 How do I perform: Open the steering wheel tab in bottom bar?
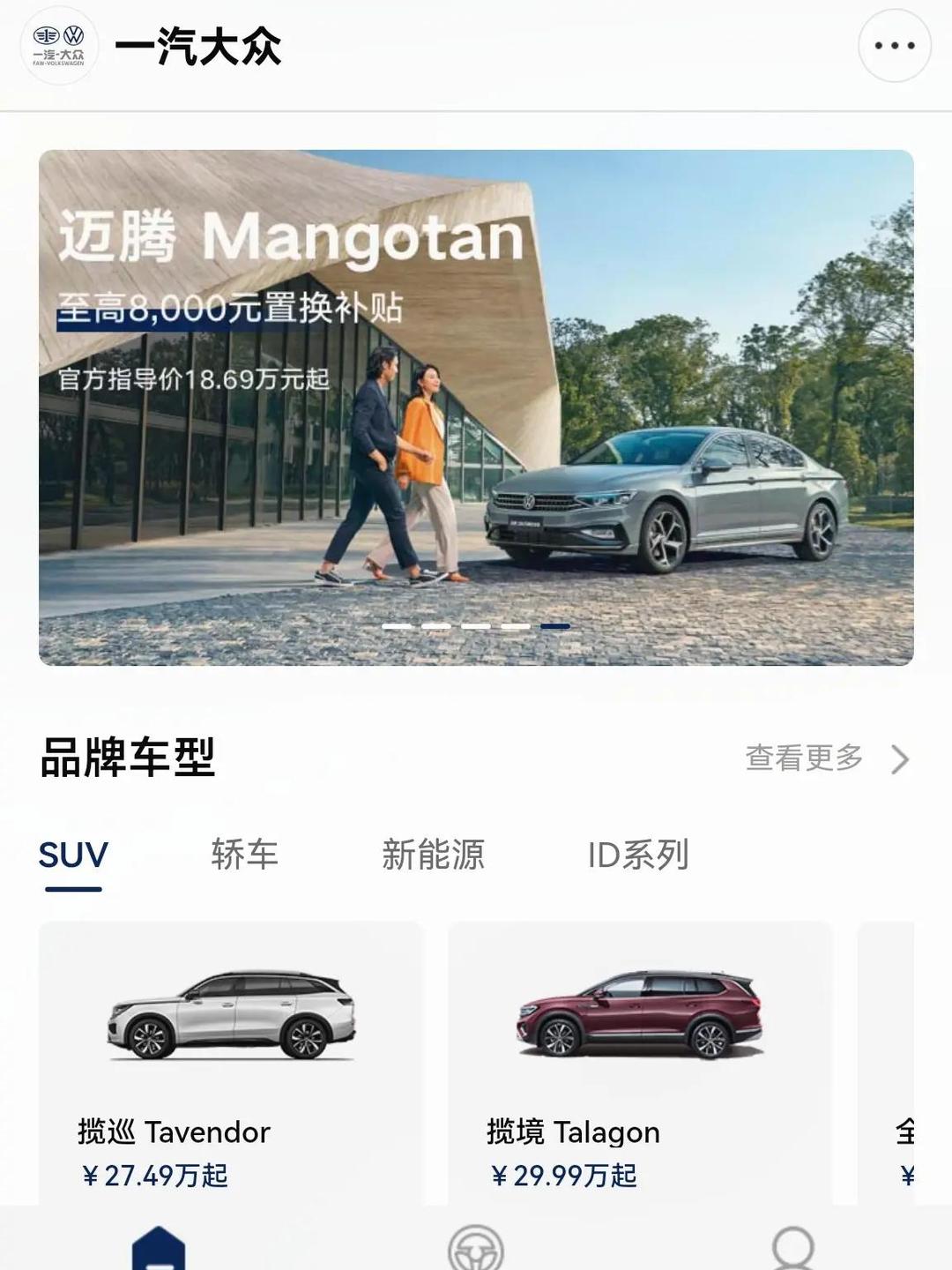(476, 1248)
